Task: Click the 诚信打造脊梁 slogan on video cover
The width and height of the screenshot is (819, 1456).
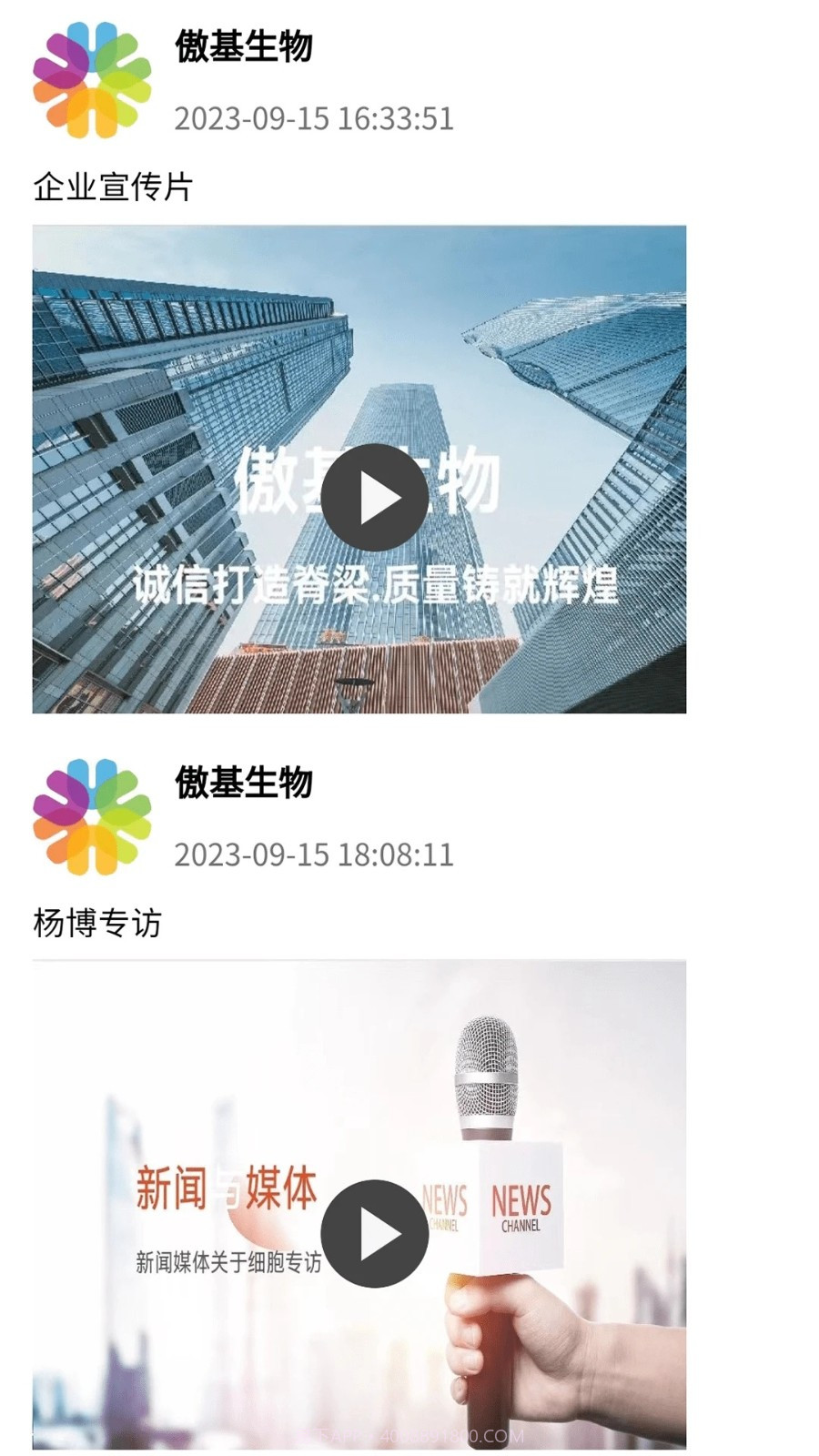Action: (378, 587)
